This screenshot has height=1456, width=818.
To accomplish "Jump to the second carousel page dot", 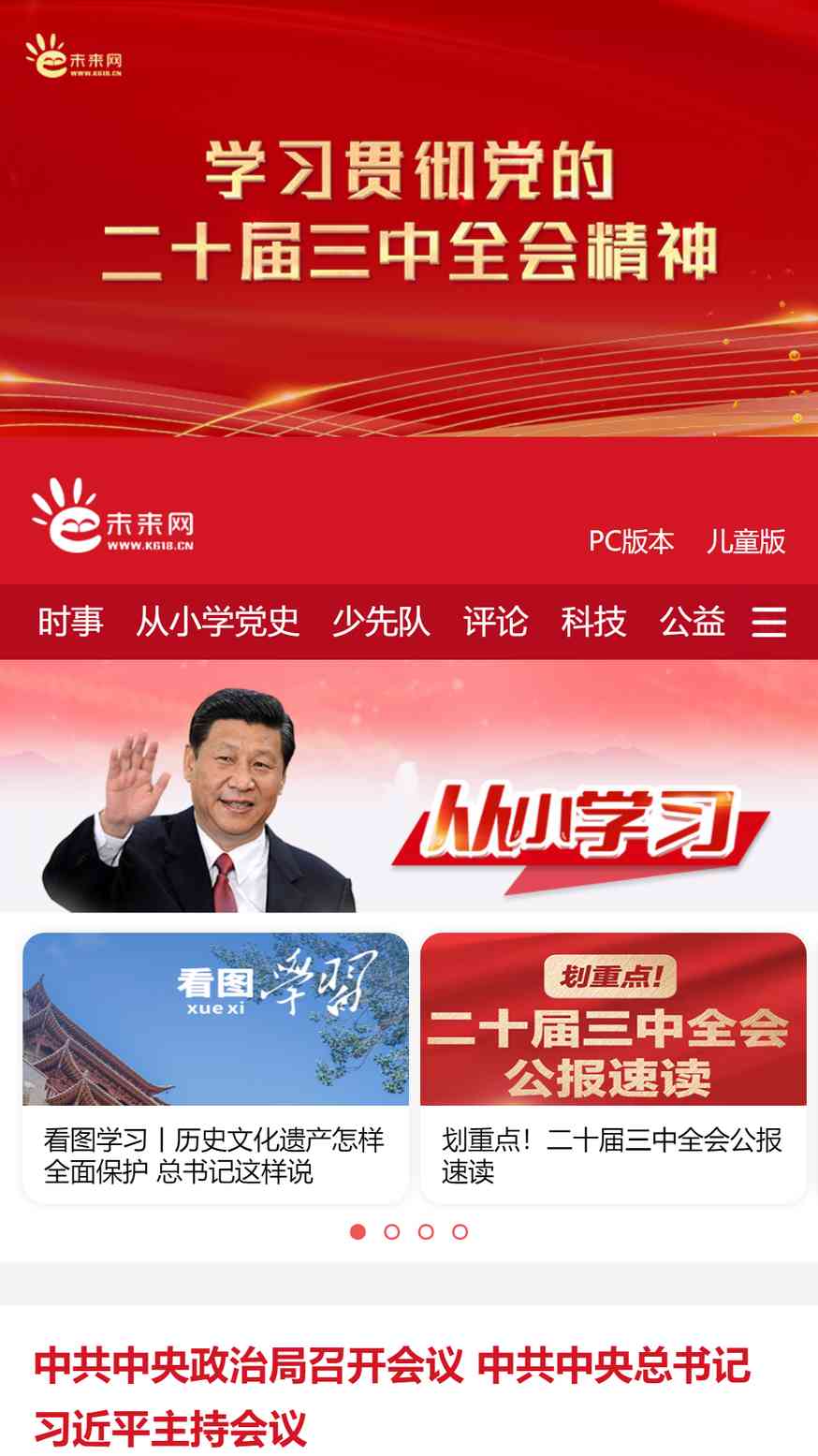I will pyautogui.click(x=392, y=1231).
